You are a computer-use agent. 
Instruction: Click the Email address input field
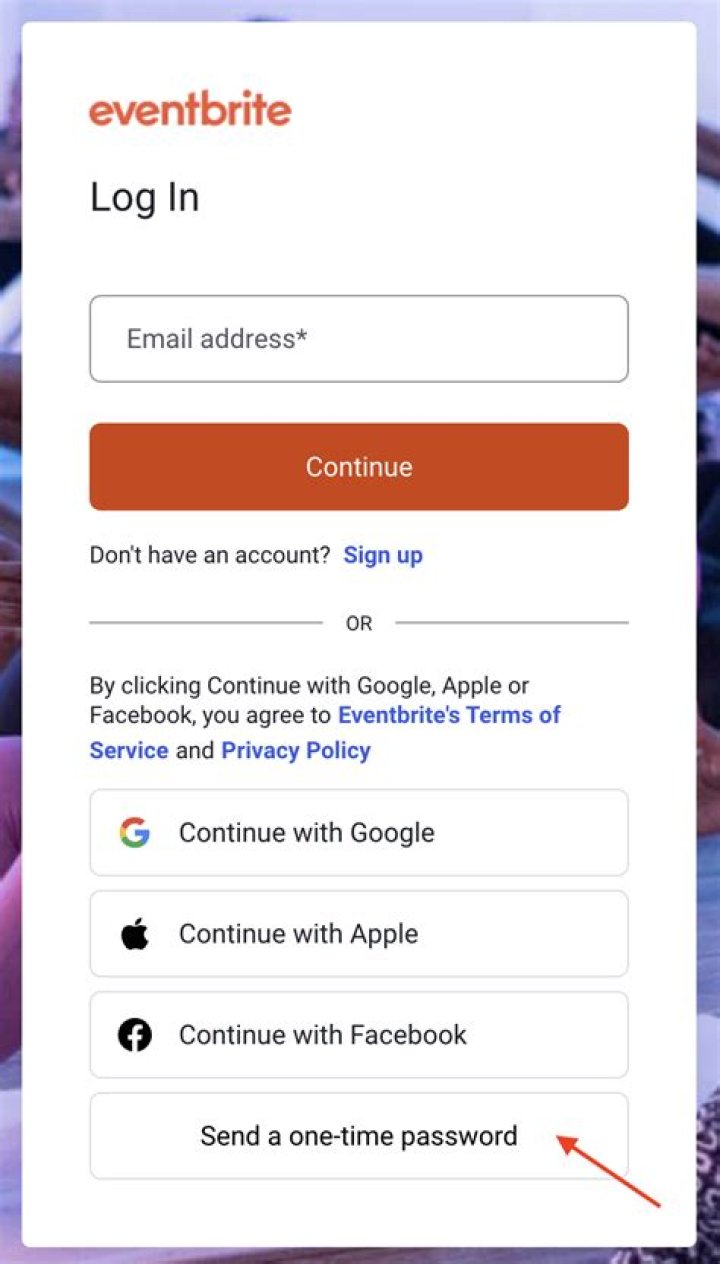pyautogui.click(x=358, y=339)
